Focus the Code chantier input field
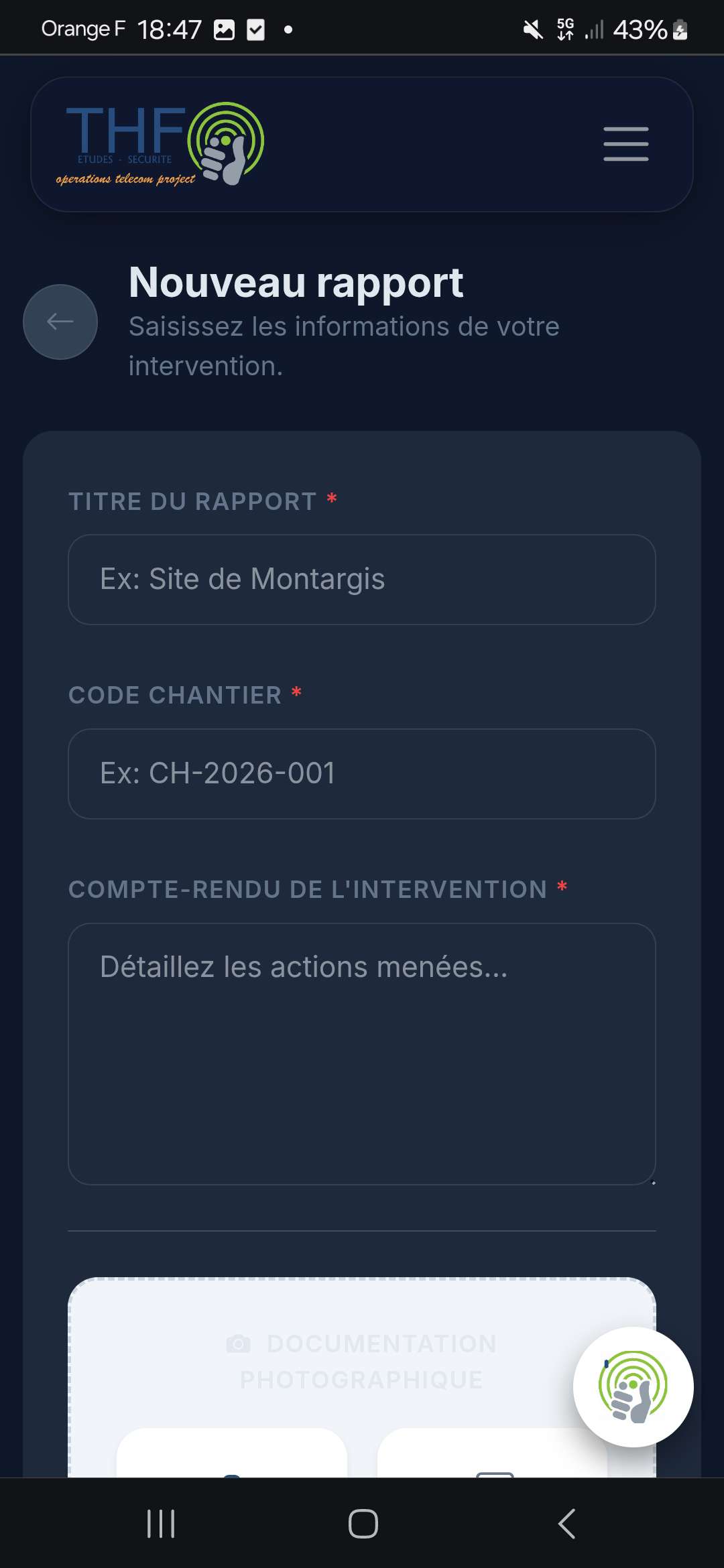This screenshot has width=724, height=1568. click(x=362, y=773)
